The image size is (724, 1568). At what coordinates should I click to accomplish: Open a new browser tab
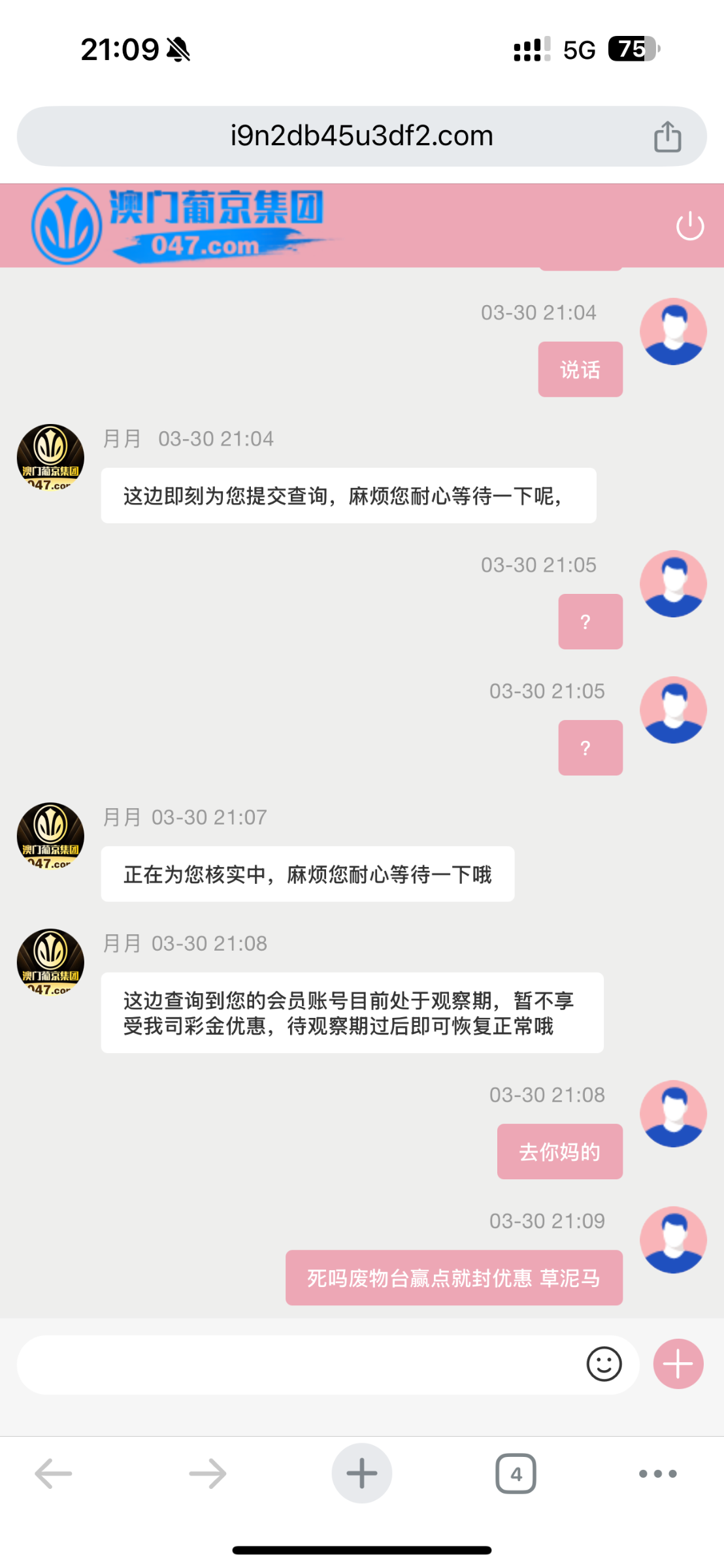(x=361, y=1474)
